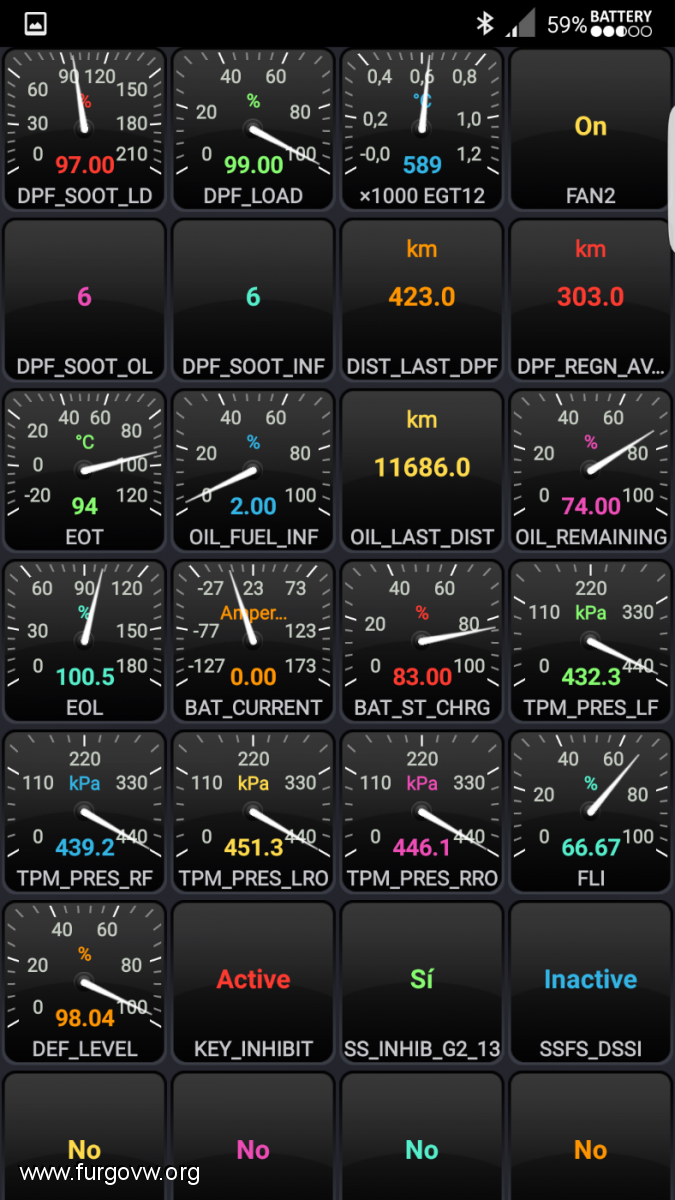Tap the FAN2 status tile
Screen dimensions: 675x1200
pyautogui.click(x=590, y=130)
